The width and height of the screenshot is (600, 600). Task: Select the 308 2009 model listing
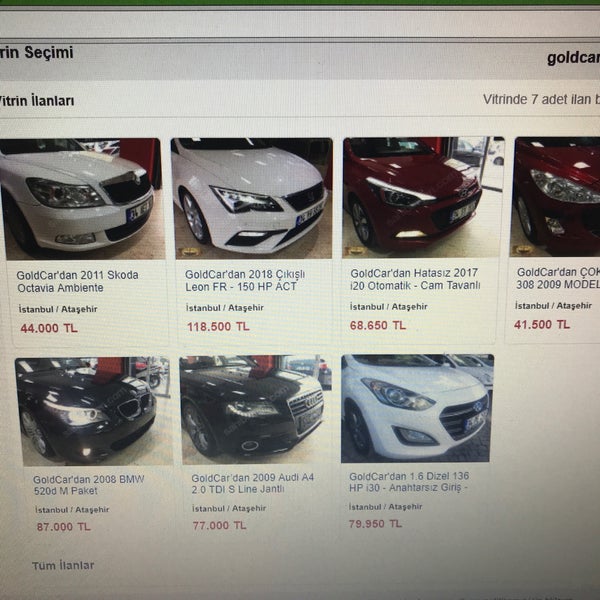[556, 277]
